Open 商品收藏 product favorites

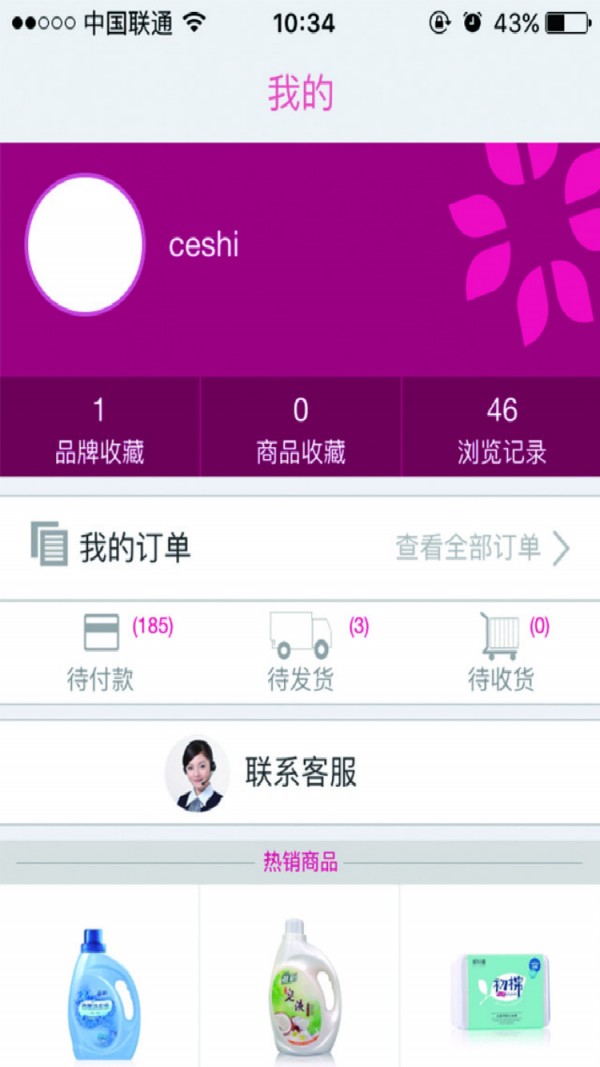coord(300,430)
